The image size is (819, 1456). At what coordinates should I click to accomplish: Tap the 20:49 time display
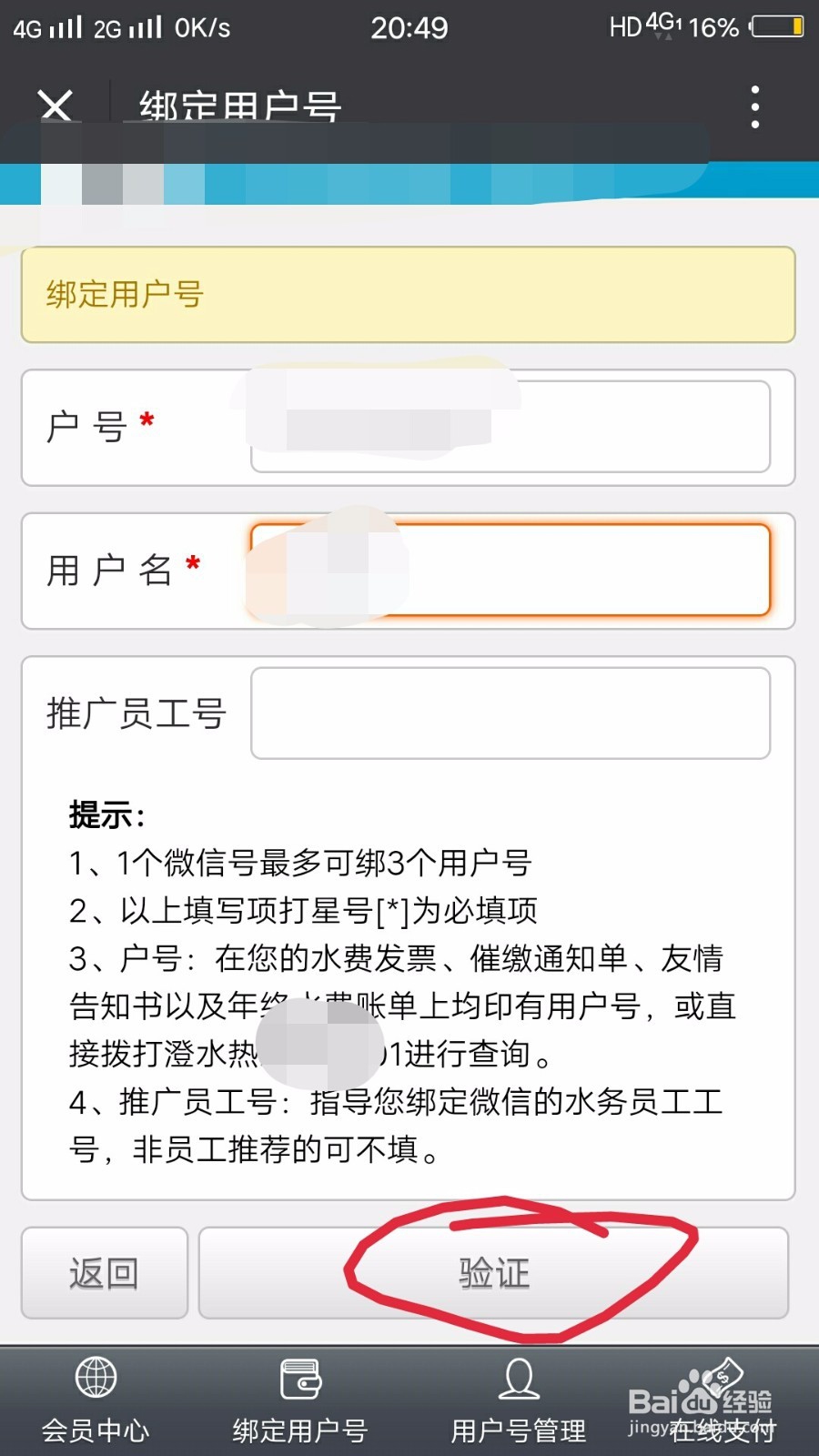[x=409, y=27]
